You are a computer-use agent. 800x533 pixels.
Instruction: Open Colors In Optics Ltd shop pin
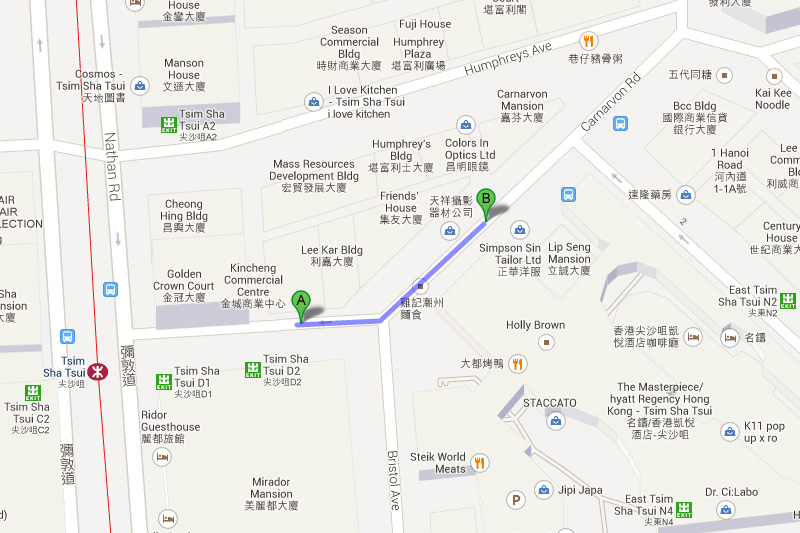click(x=466, y=125)
